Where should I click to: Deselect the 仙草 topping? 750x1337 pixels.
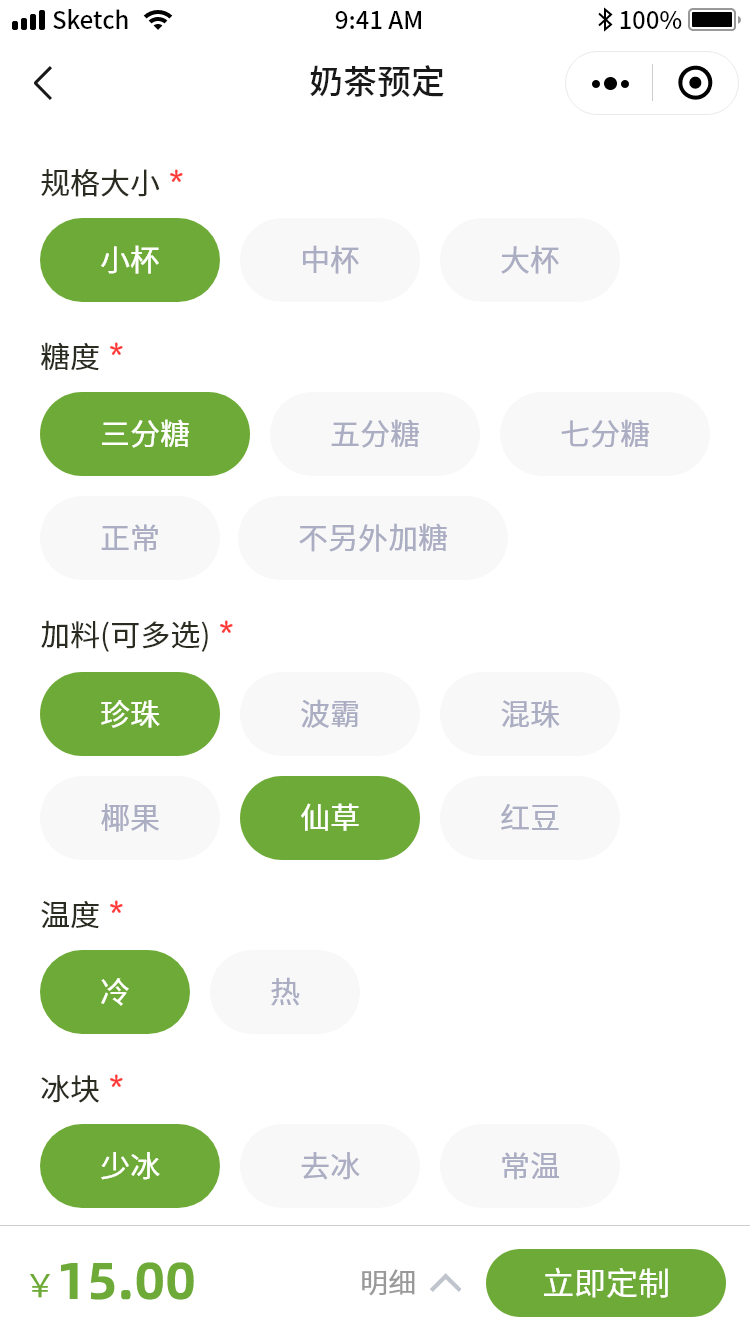click(330, 818)
